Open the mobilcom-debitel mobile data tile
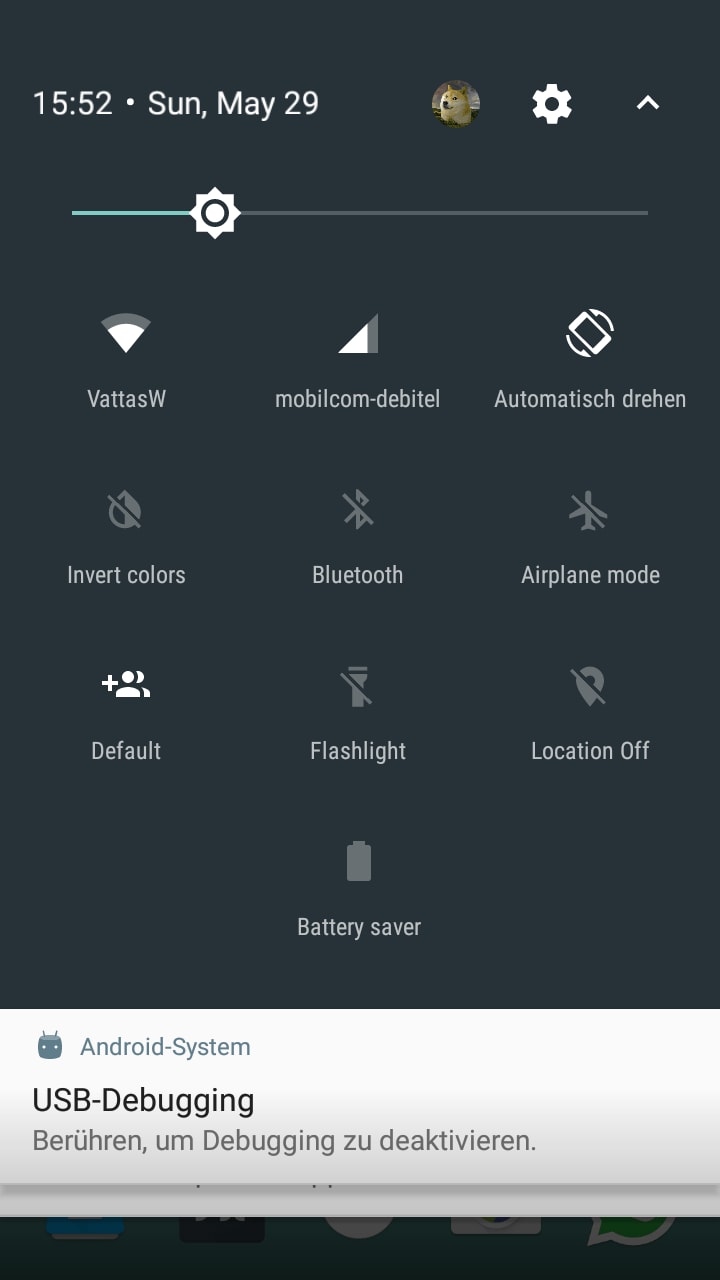The width and height of the screenshot is (720, 1280). point(358,335)
